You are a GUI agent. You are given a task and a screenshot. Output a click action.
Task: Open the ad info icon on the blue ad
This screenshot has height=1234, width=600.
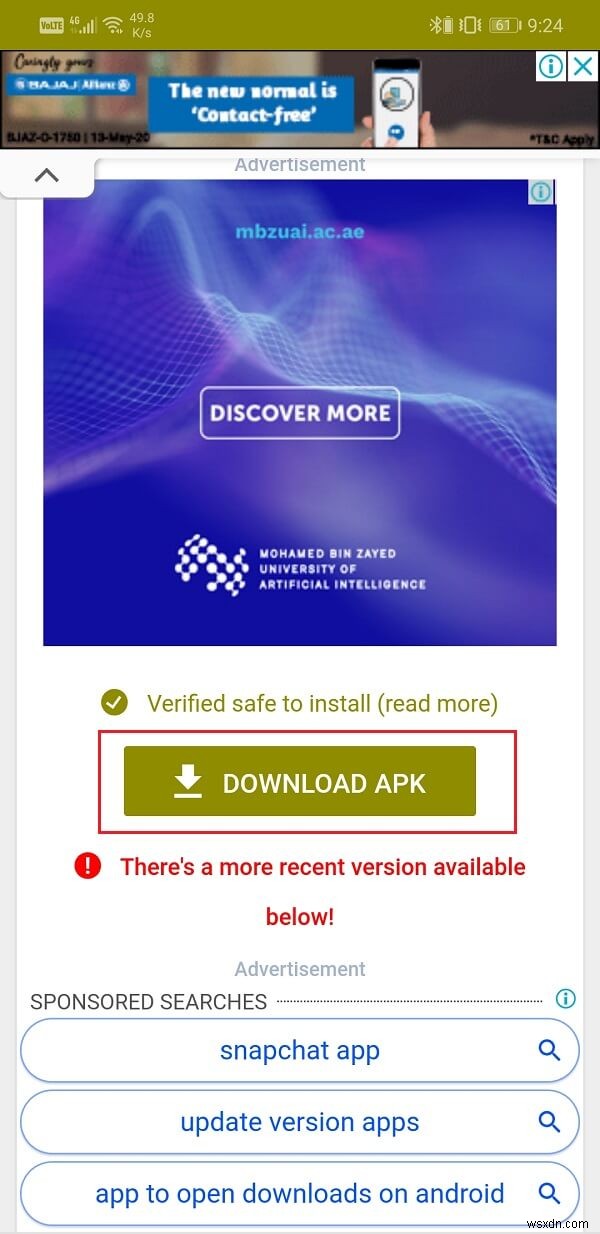pos(541,192)
